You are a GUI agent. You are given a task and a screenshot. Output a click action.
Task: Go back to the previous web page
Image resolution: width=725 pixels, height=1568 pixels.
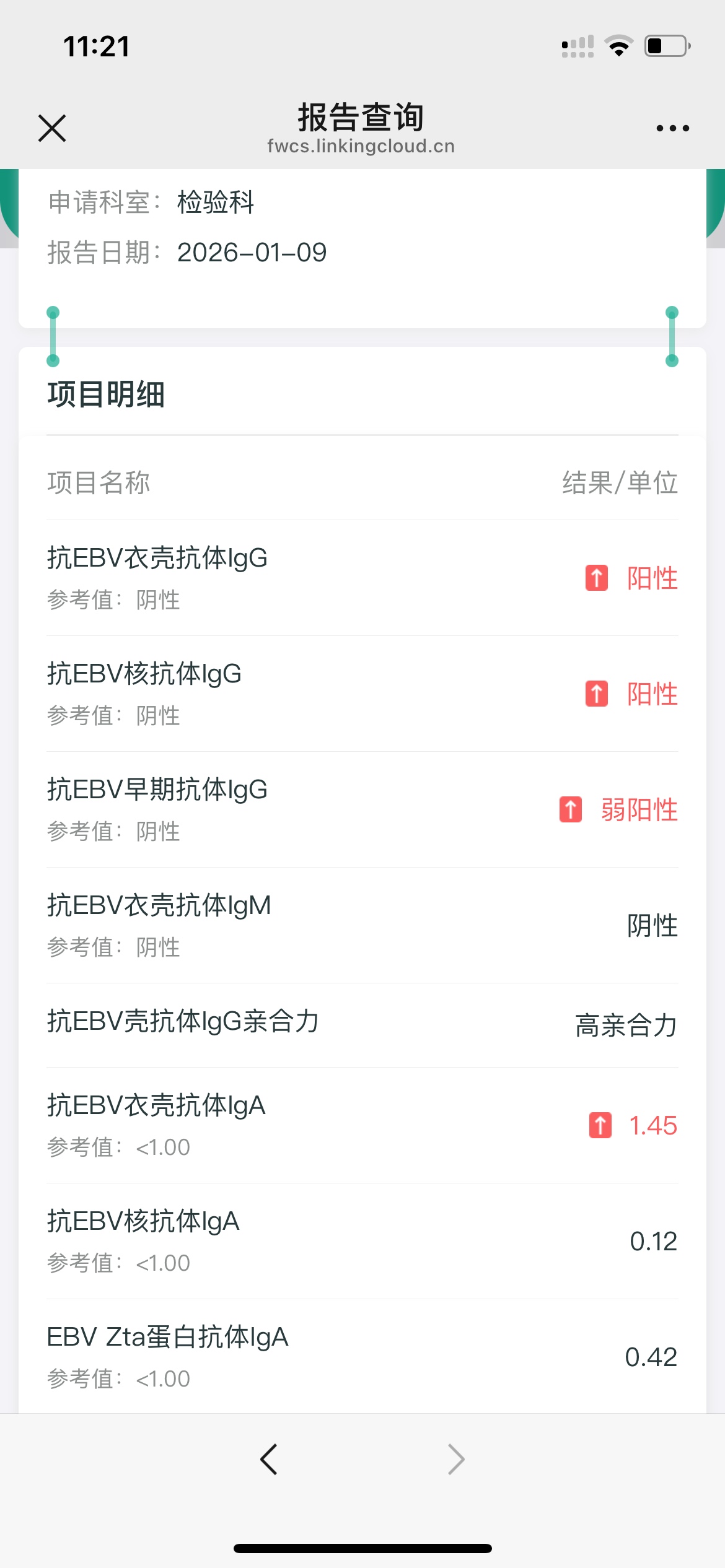(x=269, y=1460)
